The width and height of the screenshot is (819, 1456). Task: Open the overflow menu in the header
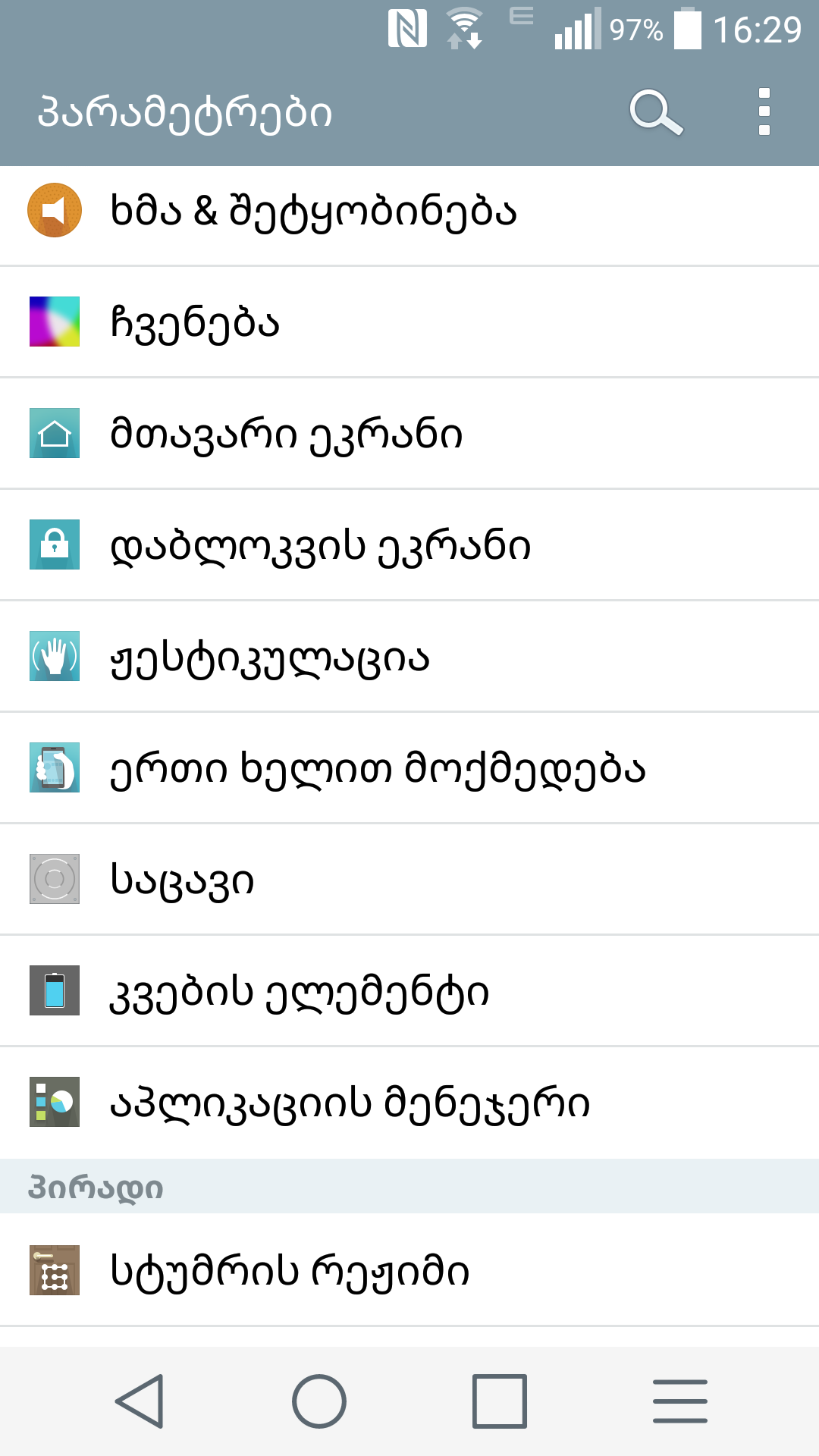coord(764,112)
